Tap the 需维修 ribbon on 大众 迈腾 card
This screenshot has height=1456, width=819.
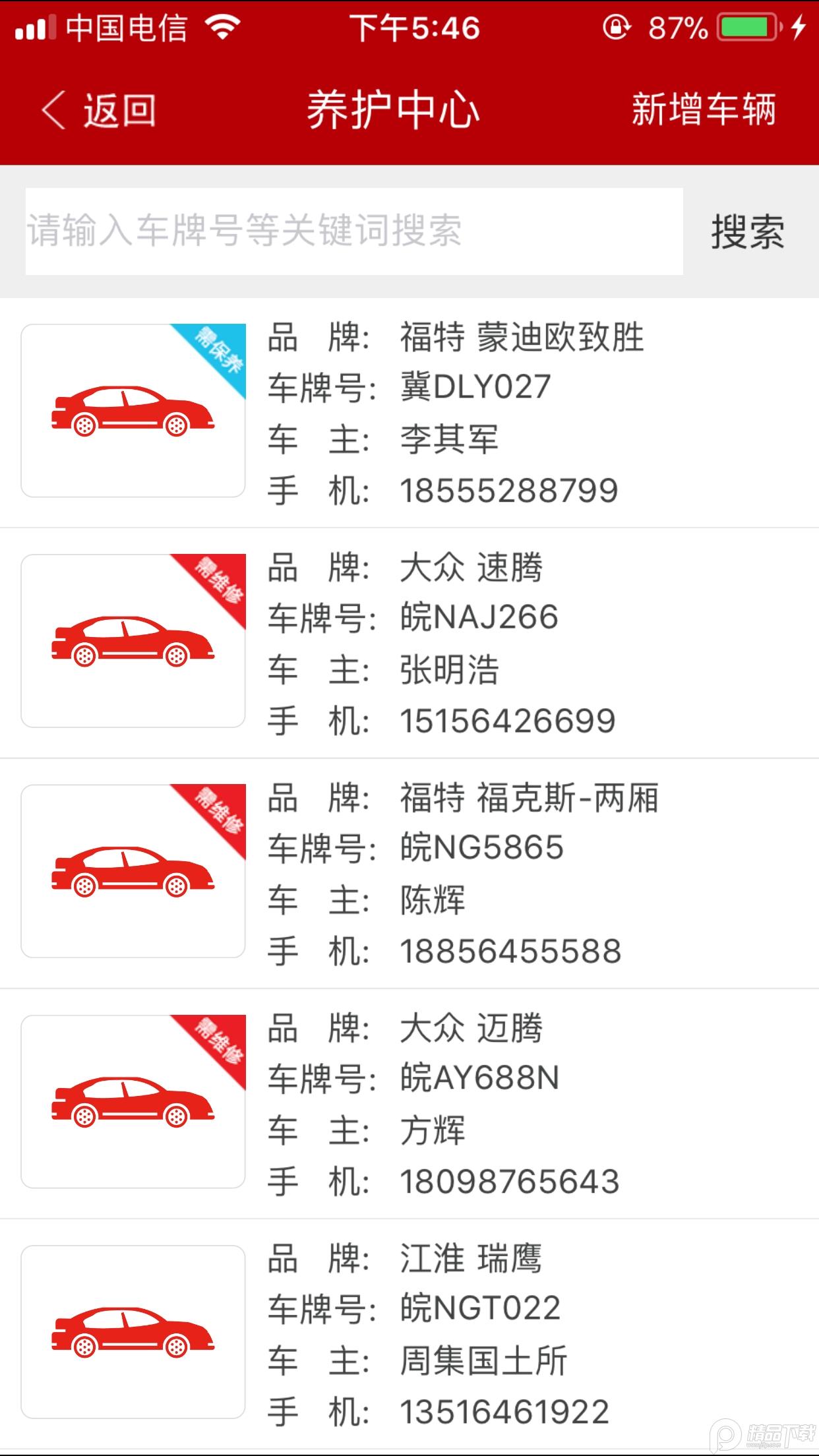click(x=218, y=1042)
